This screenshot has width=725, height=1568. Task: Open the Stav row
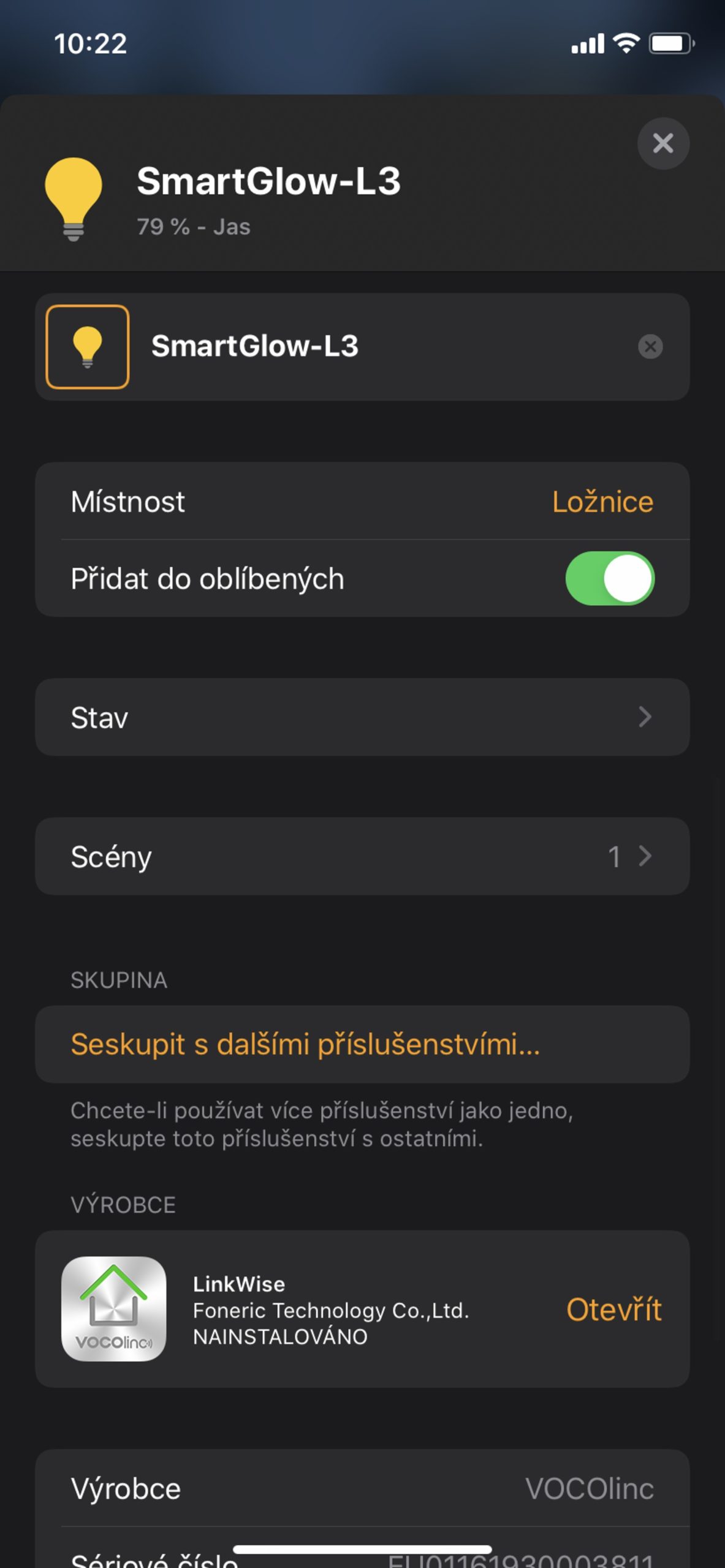362,717
